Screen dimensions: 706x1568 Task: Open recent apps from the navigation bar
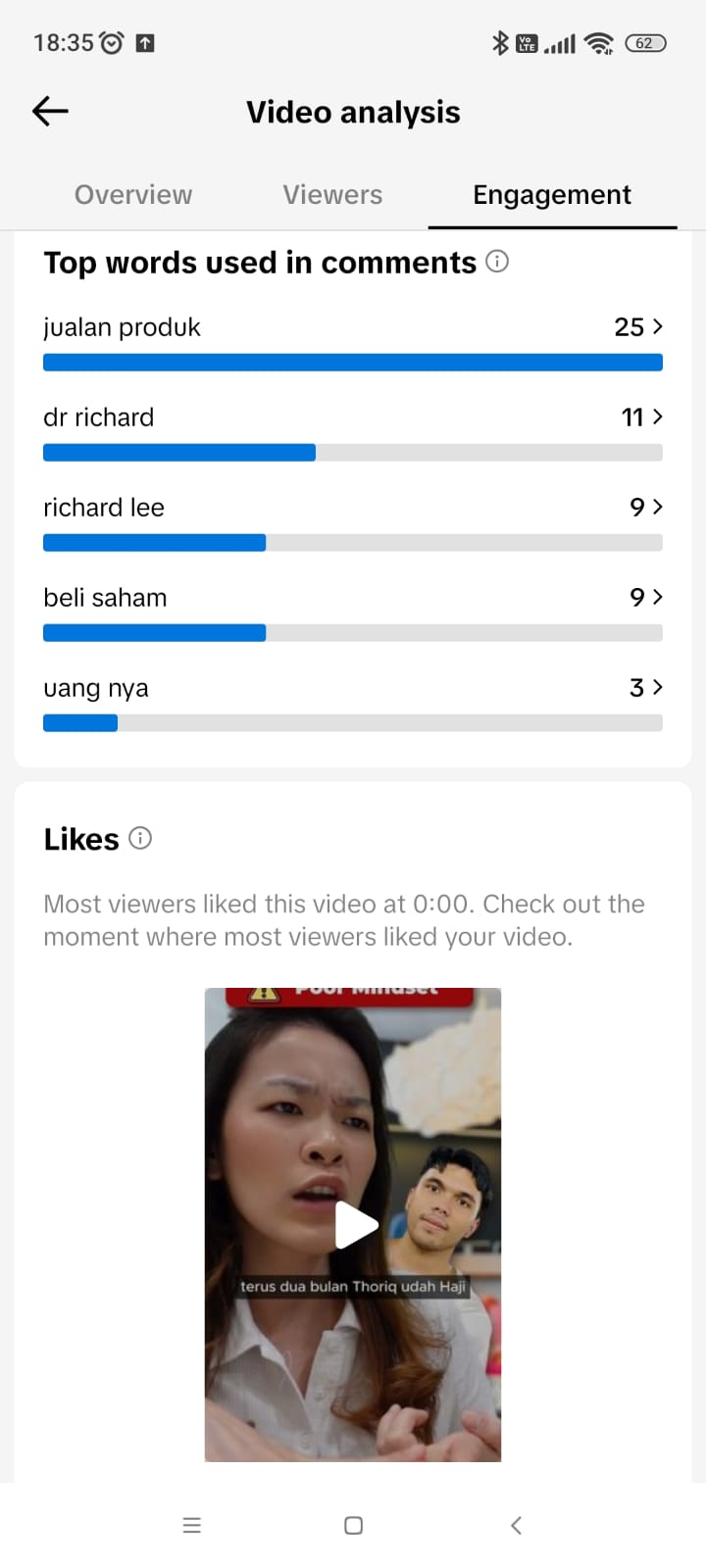click(x=192, y=1525)
